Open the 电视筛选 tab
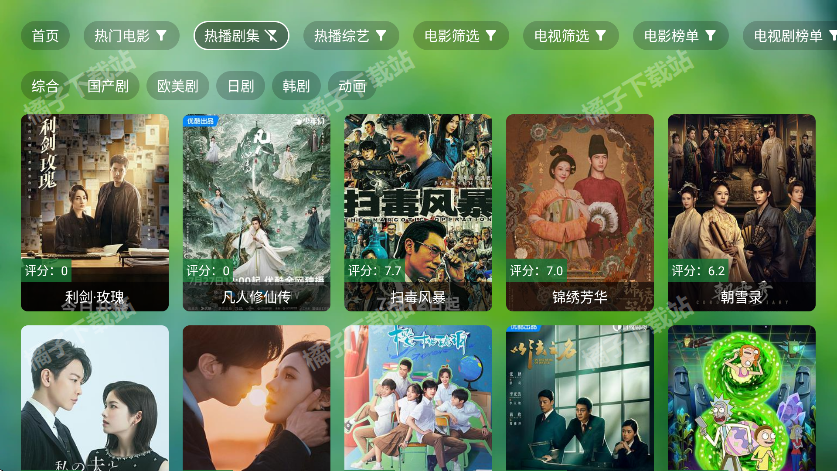The image size is (837, 471). coord(571,36)
